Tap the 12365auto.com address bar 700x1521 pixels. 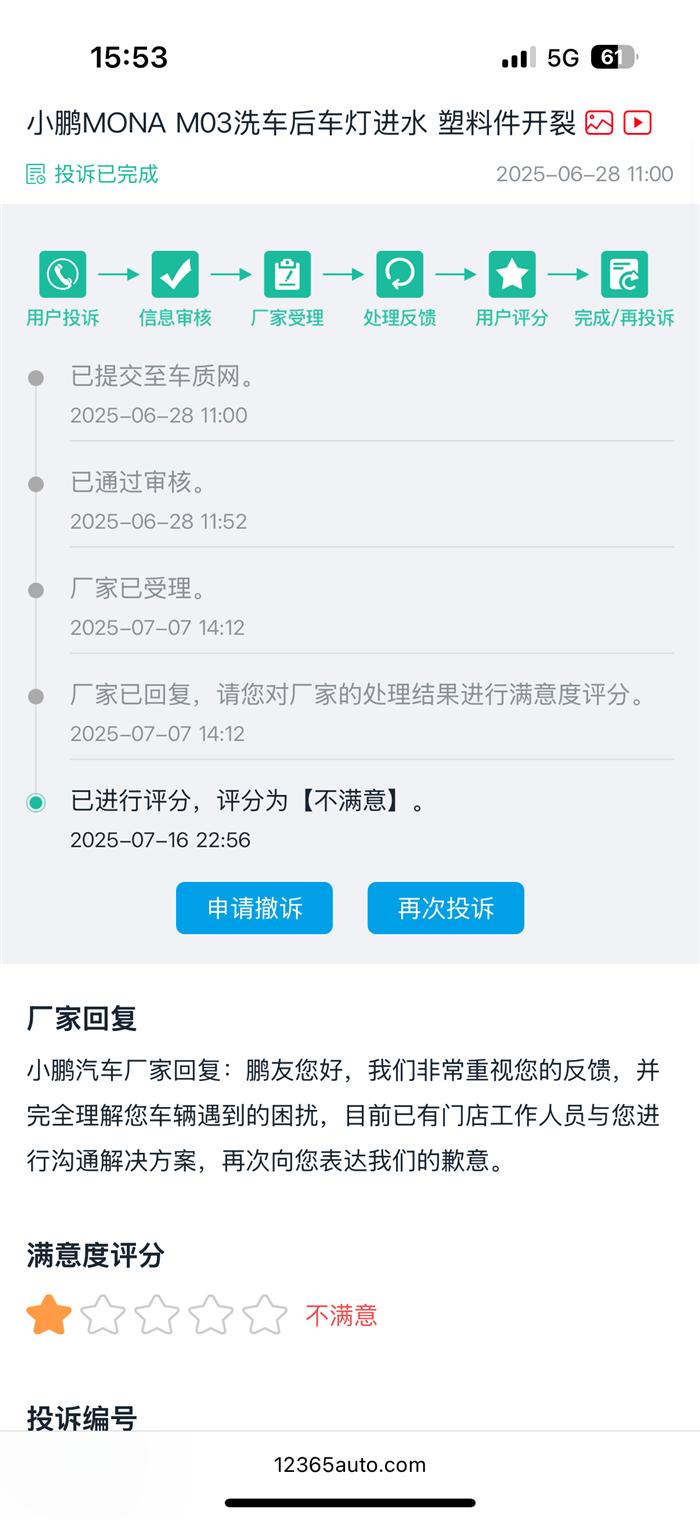[350, 1465]
